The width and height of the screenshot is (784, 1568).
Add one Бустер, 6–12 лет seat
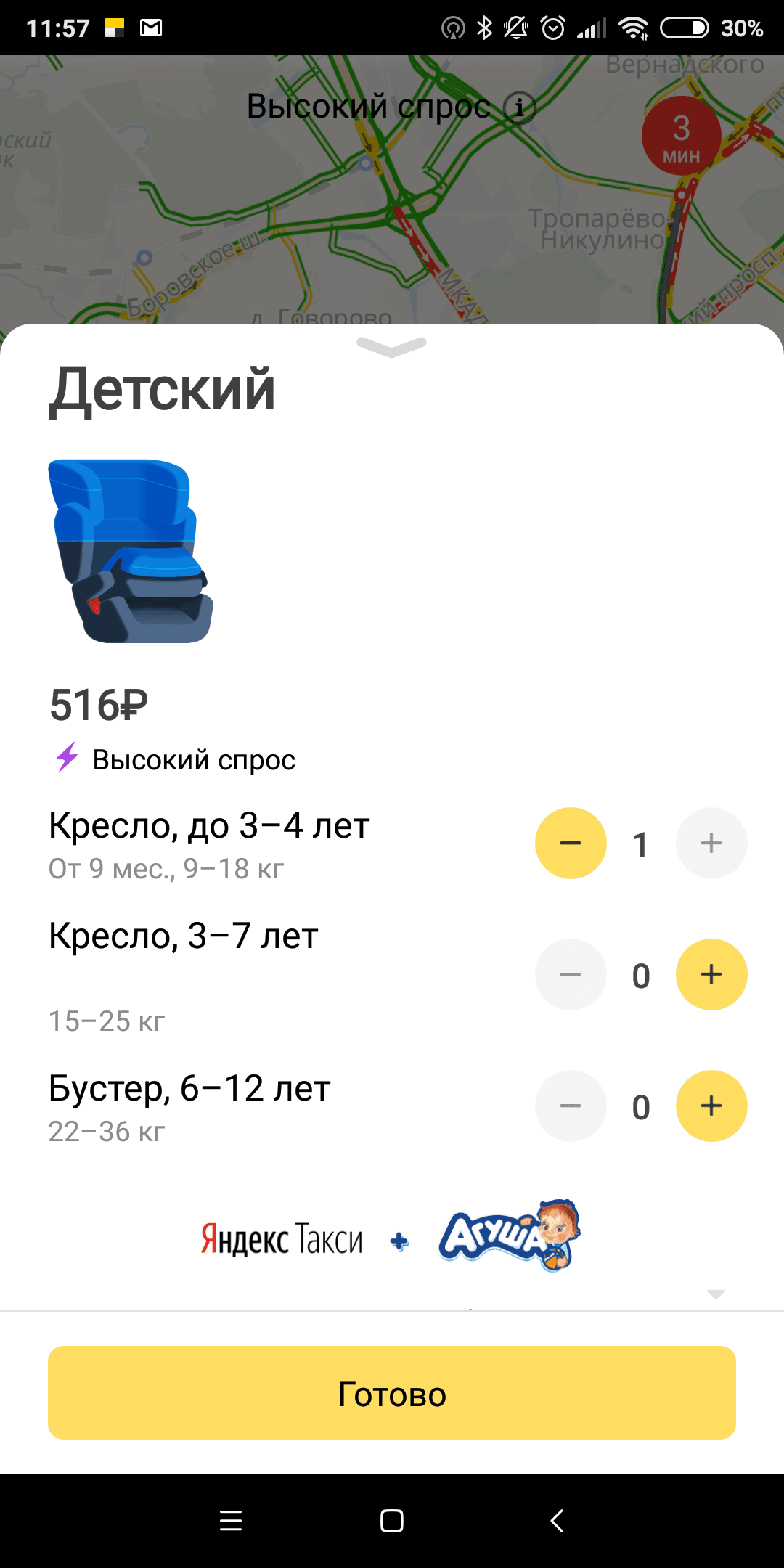[x=711, y=1106]
